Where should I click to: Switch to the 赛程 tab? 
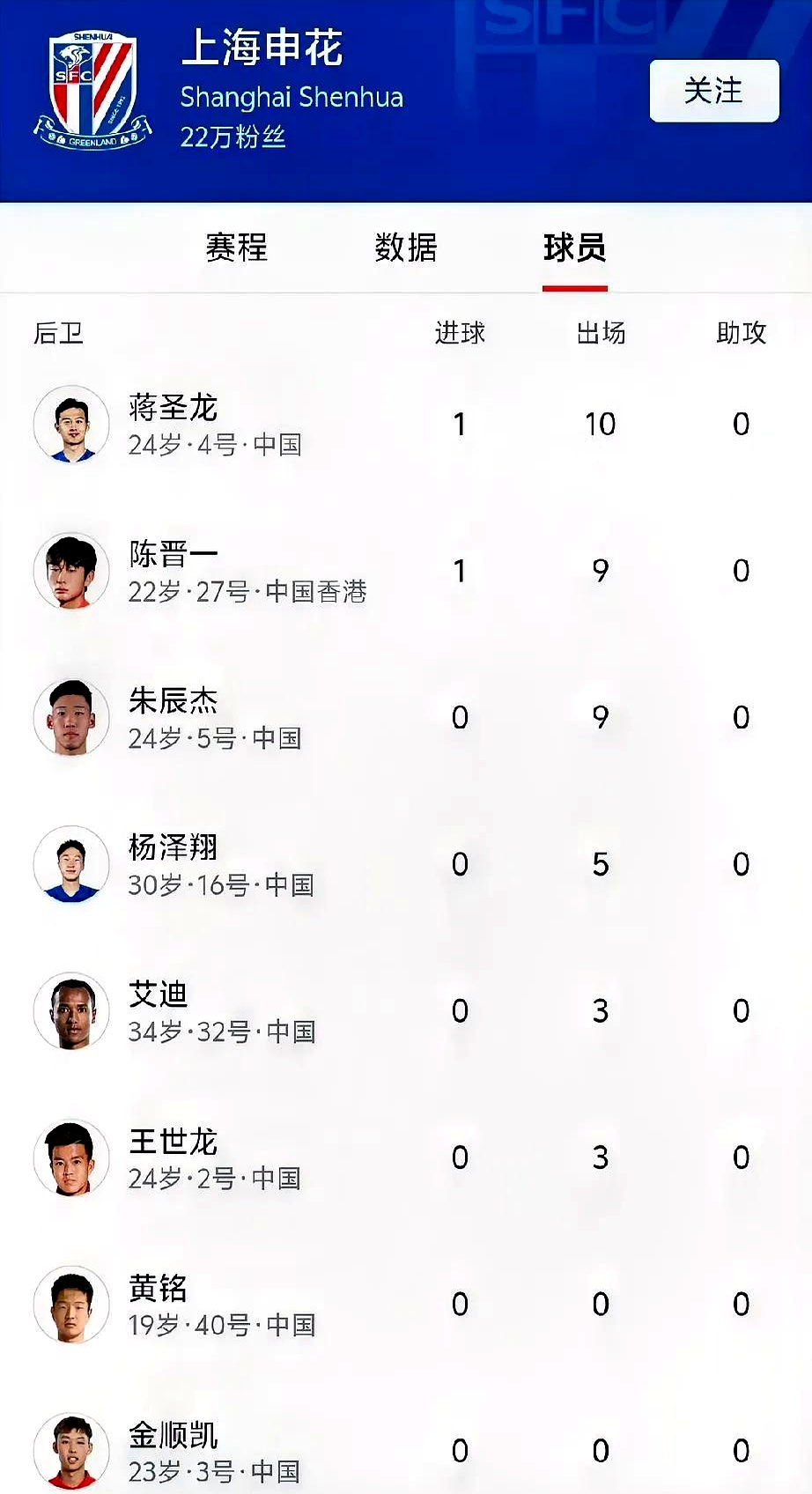[235, 249]
